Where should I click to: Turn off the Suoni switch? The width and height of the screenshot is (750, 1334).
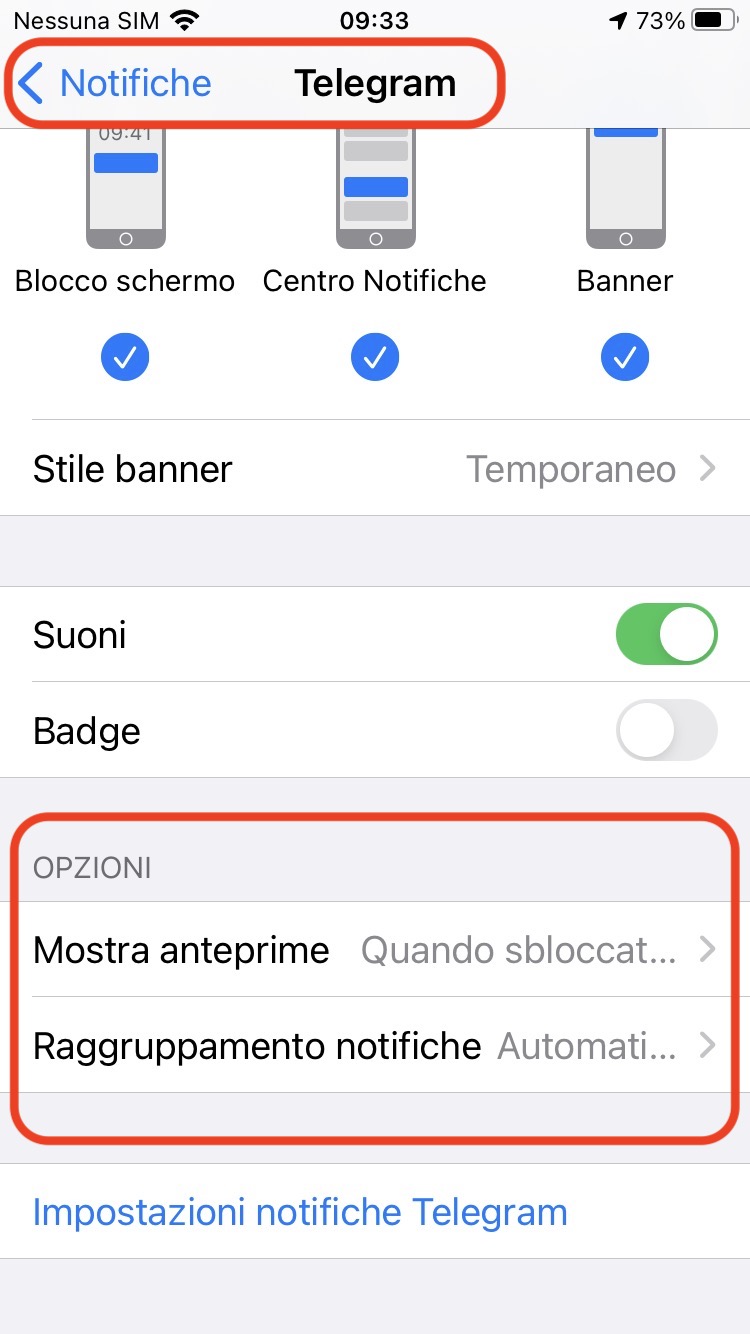[x=666, y=635]
